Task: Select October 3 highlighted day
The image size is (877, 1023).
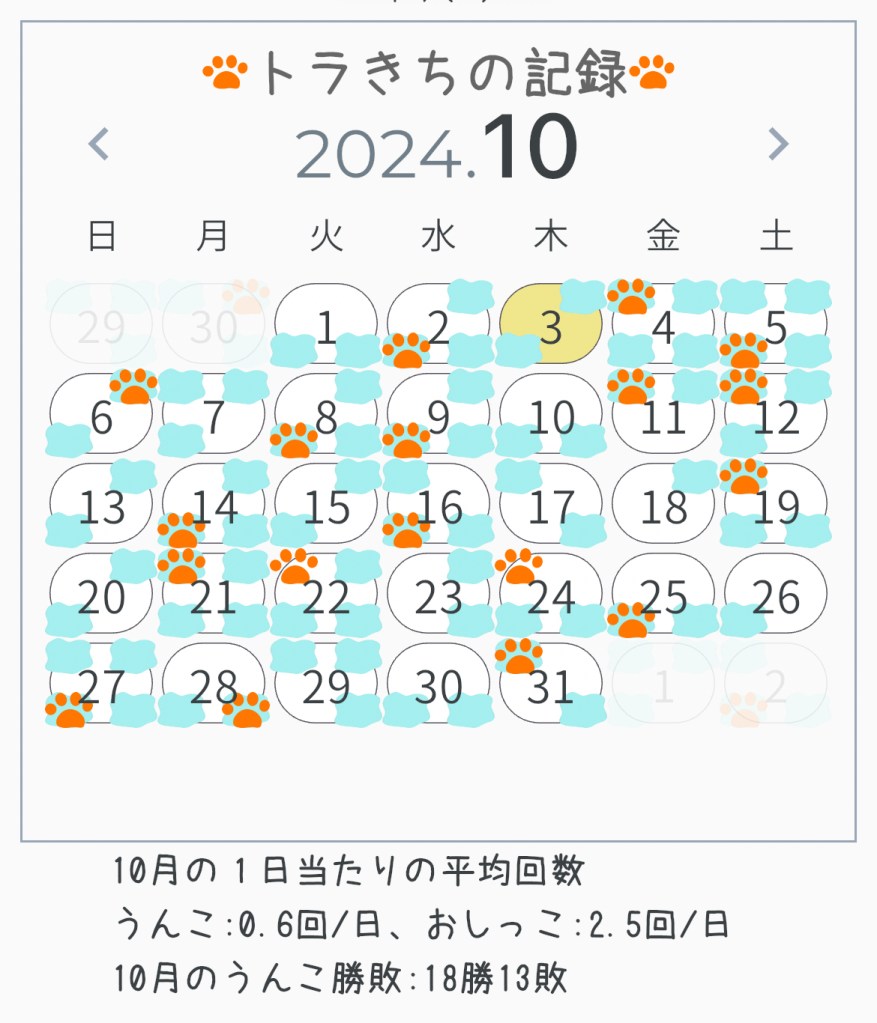Action: [551, 327]
